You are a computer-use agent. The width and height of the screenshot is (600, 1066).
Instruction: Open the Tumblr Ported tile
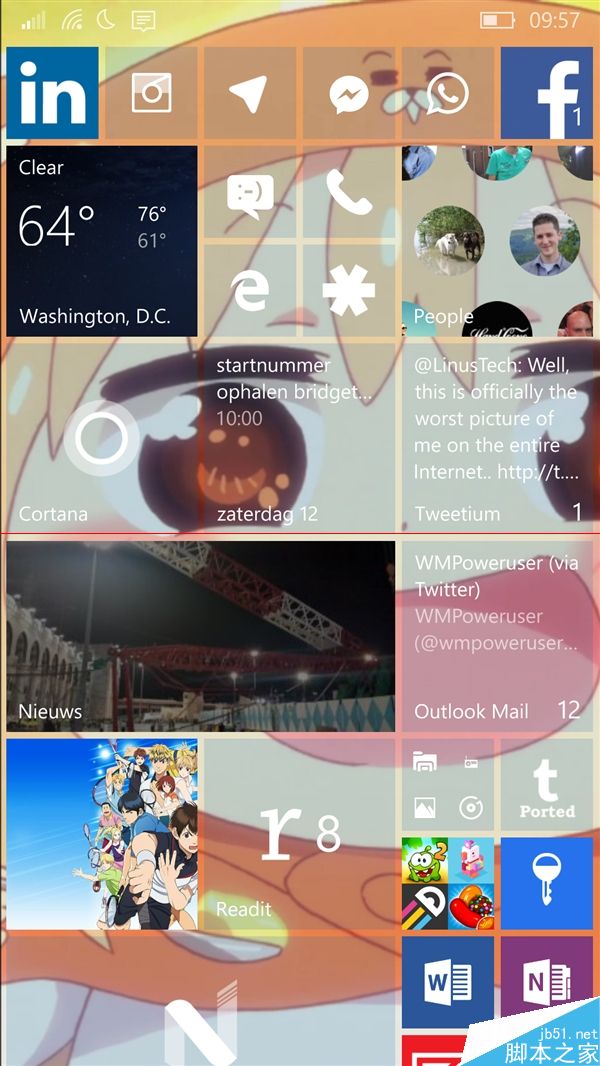pyautogui.click(x=546, y=785)
